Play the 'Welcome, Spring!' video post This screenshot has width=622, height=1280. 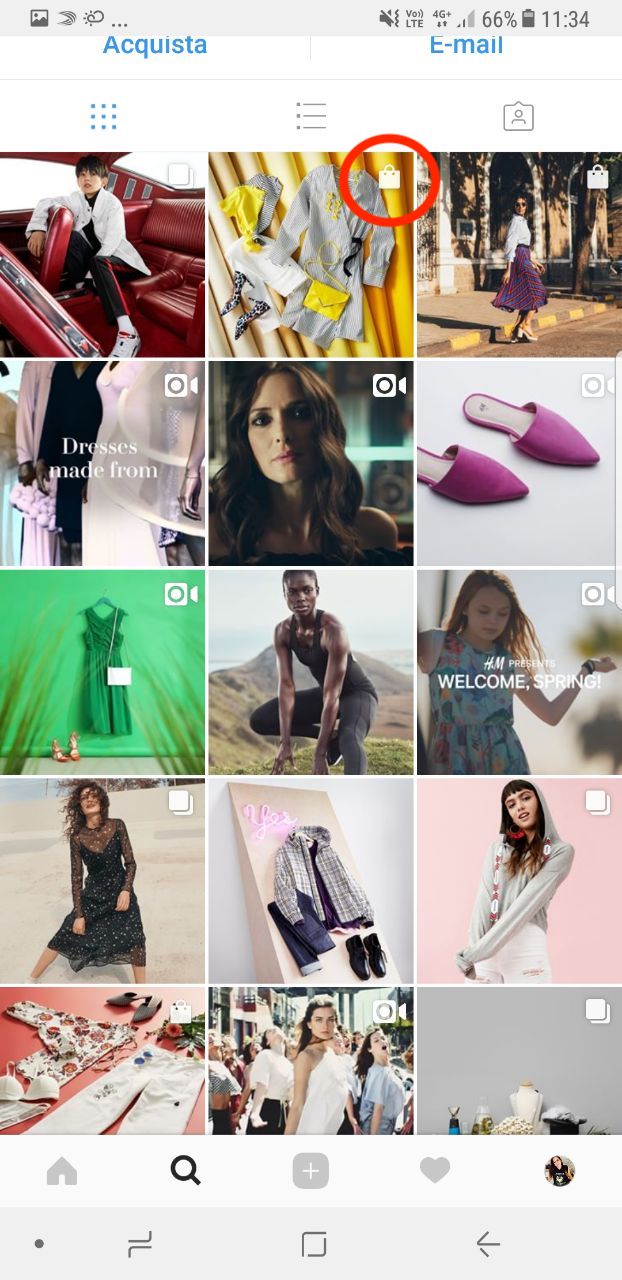point(519,672)
